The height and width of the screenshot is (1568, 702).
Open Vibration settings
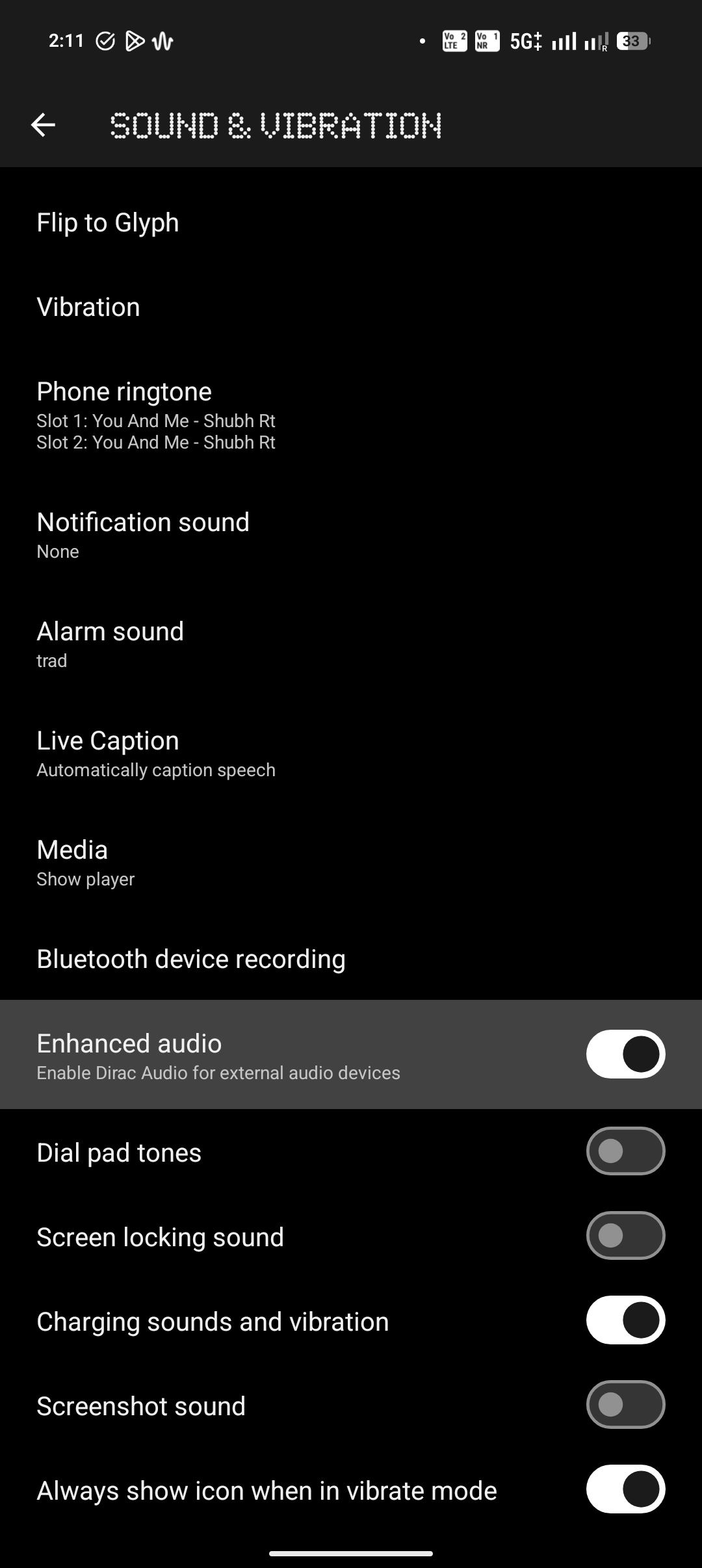coord(88,307)
